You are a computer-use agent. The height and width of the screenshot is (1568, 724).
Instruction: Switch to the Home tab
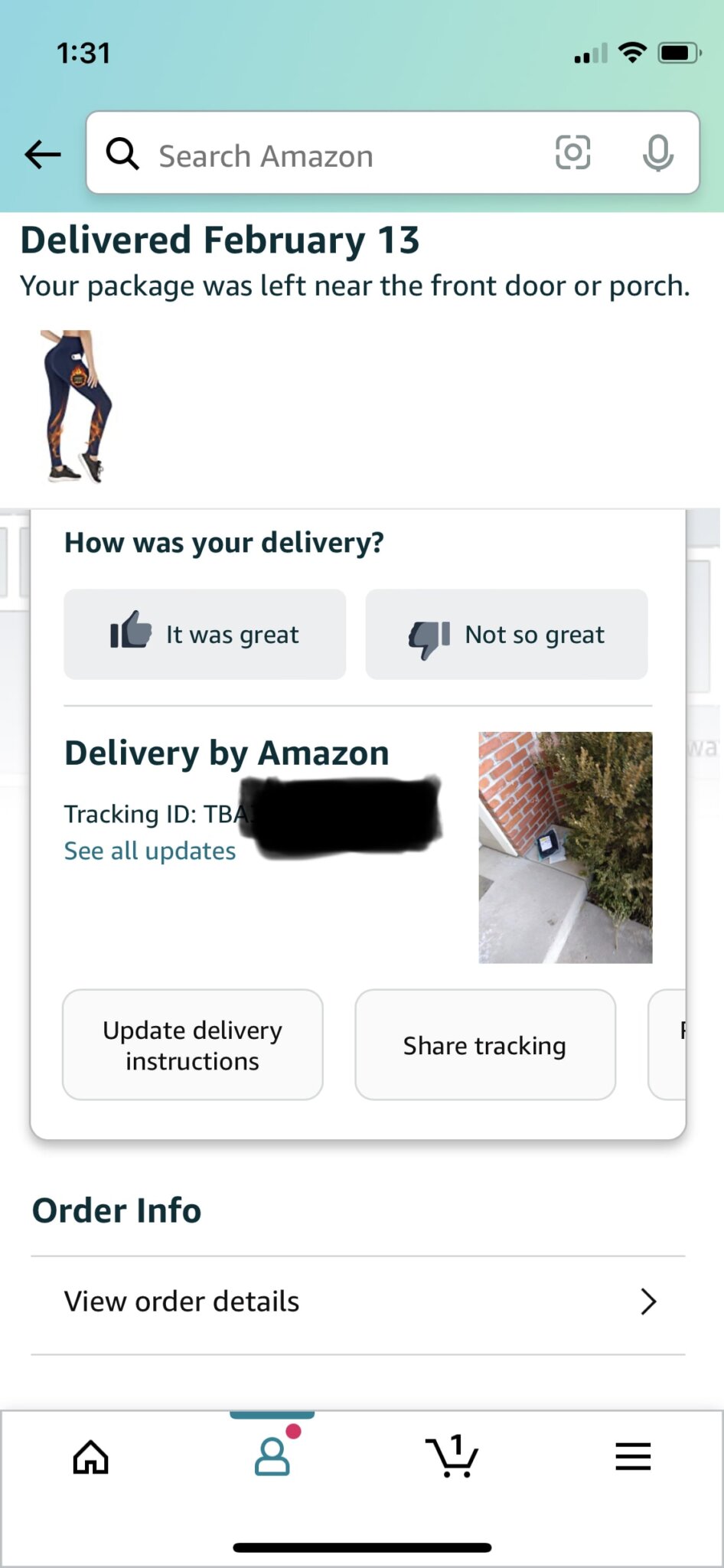91,1456
